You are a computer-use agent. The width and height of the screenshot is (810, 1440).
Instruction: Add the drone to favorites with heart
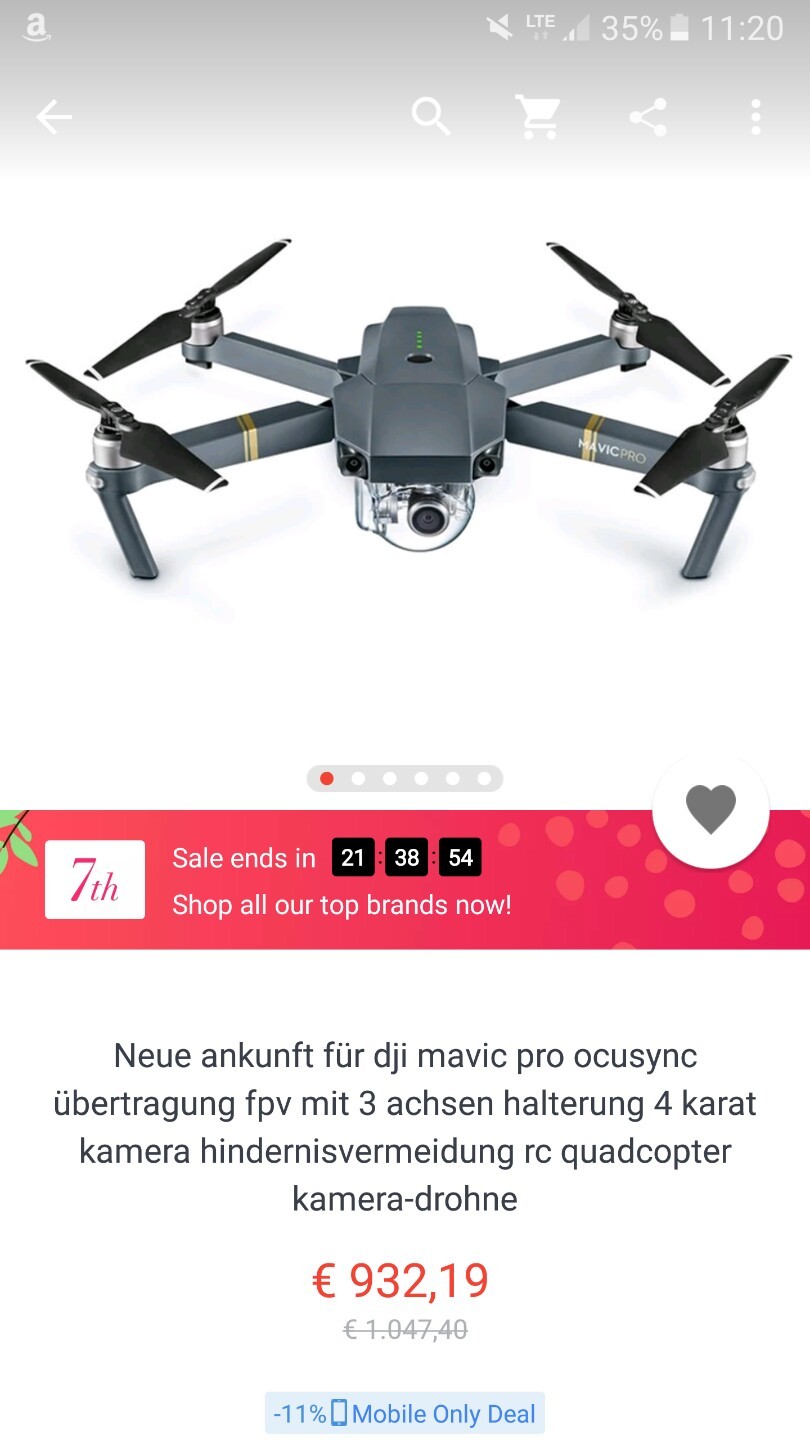[x=710, y=810]
